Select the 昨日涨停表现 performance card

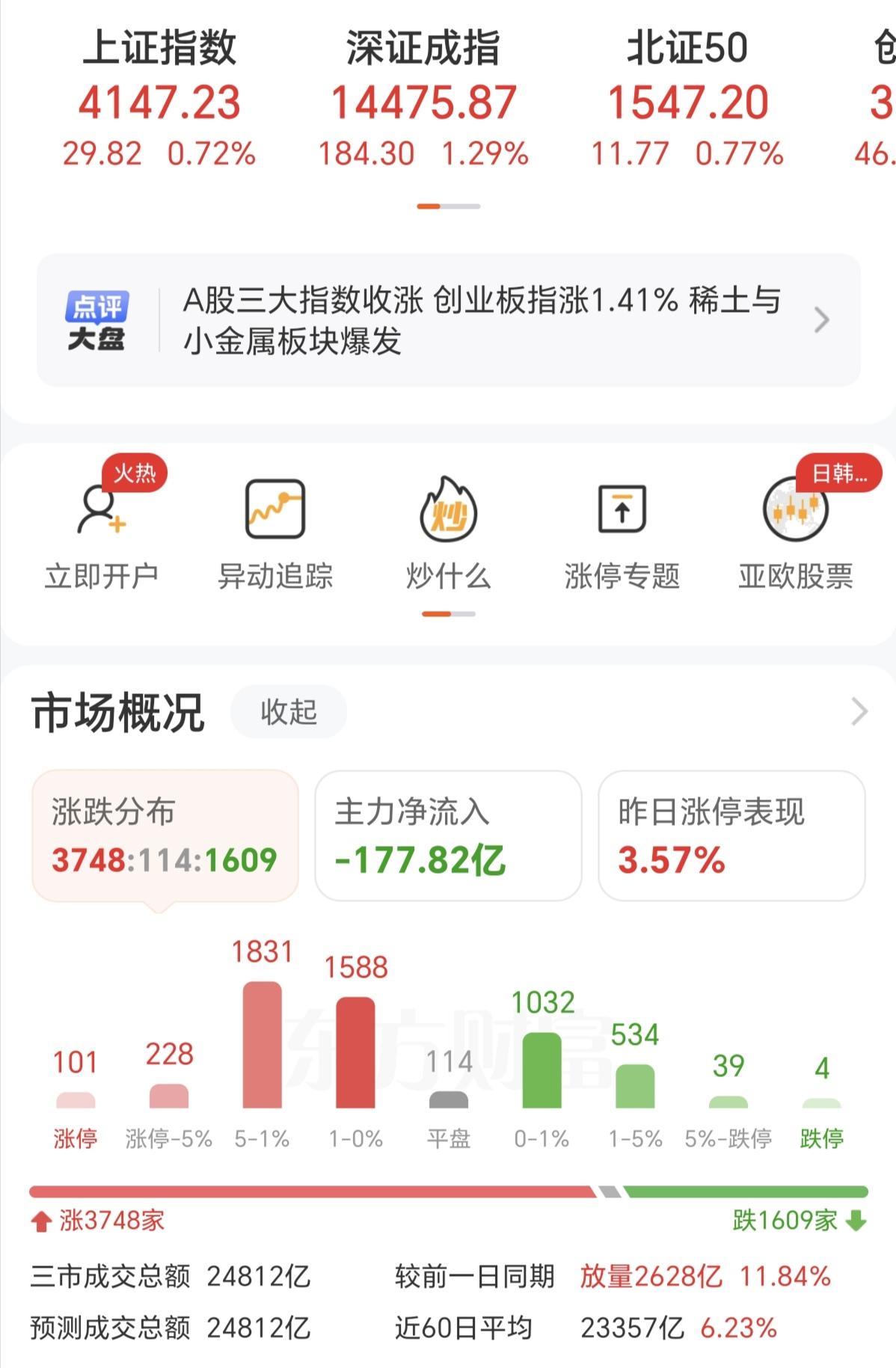731,834
